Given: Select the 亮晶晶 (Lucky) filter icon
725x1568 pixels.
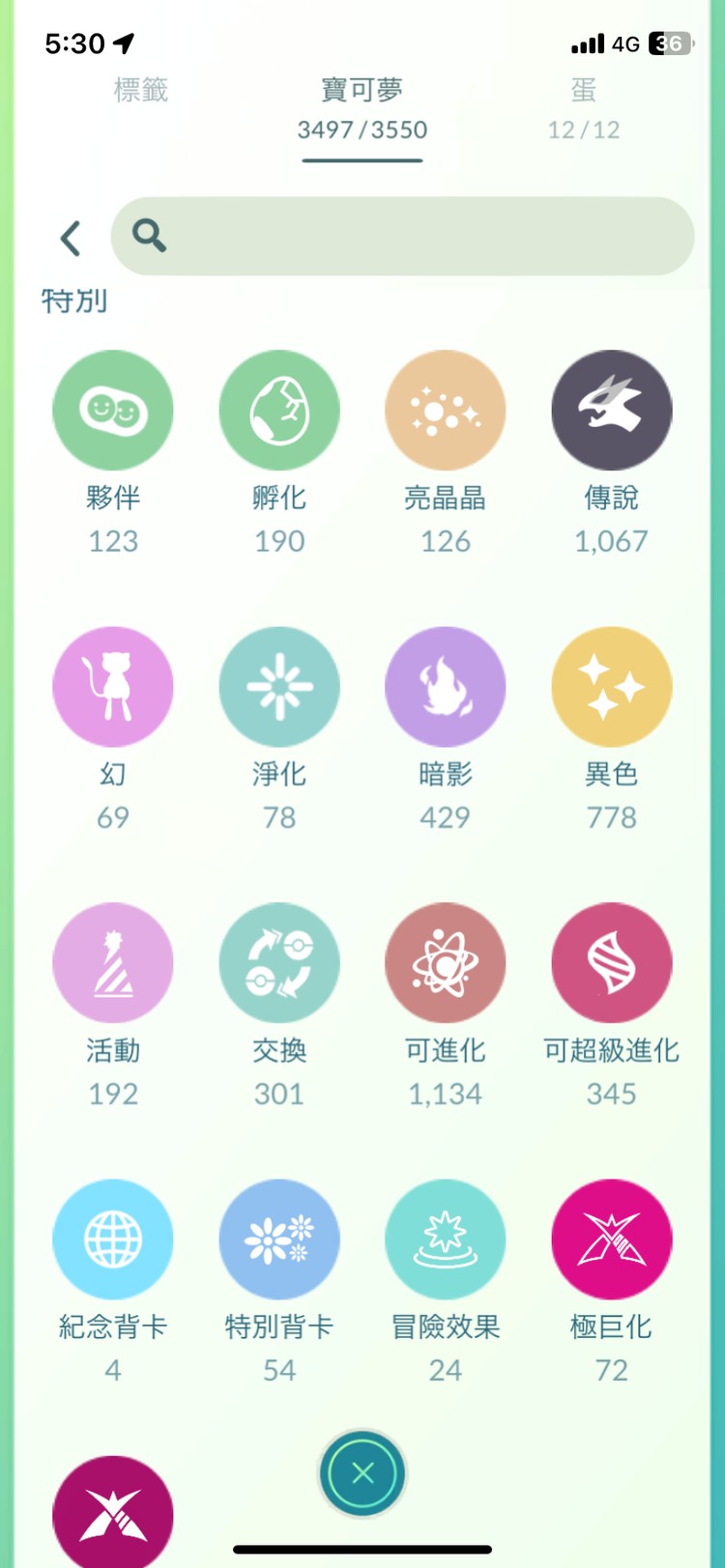Looking at the screenshot, I should click(445, 409).
